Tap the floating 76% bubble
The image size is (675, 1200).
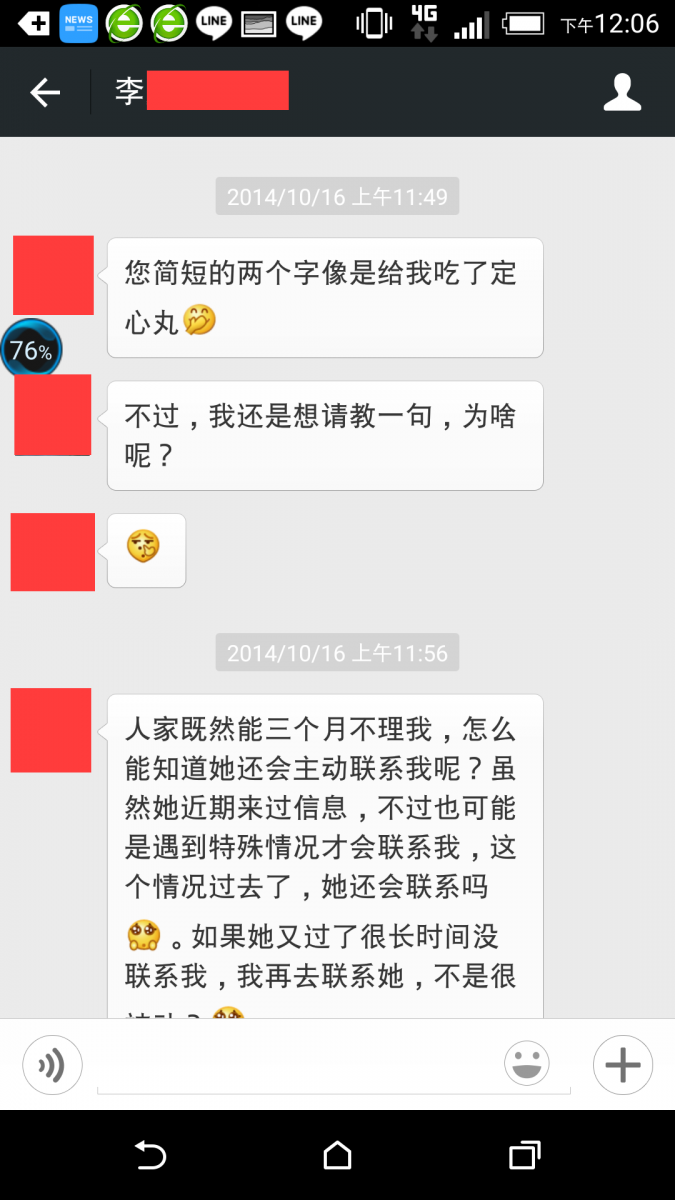click(x=31, y=350)
